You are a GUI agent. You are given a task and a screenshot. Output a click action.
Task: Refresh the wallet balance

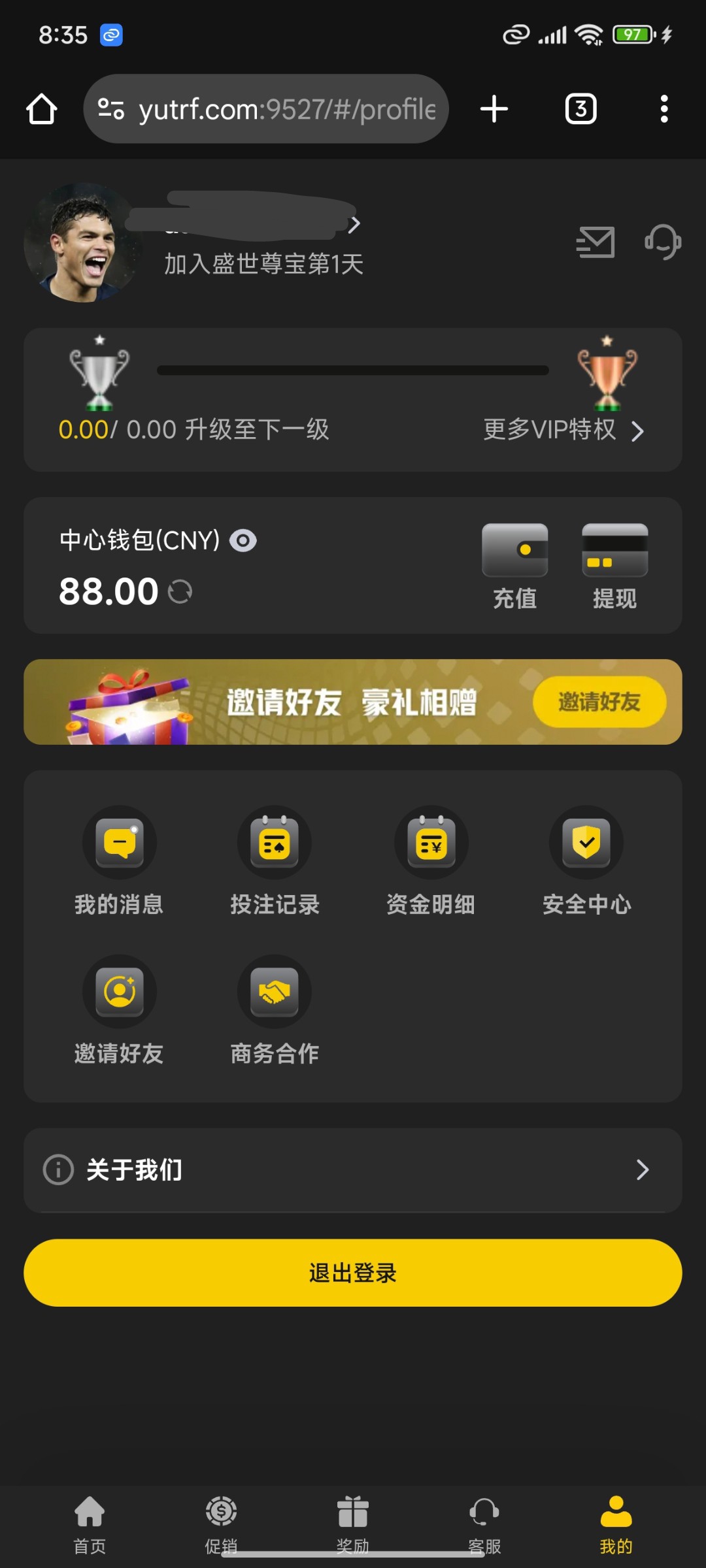tap(180, 592)
